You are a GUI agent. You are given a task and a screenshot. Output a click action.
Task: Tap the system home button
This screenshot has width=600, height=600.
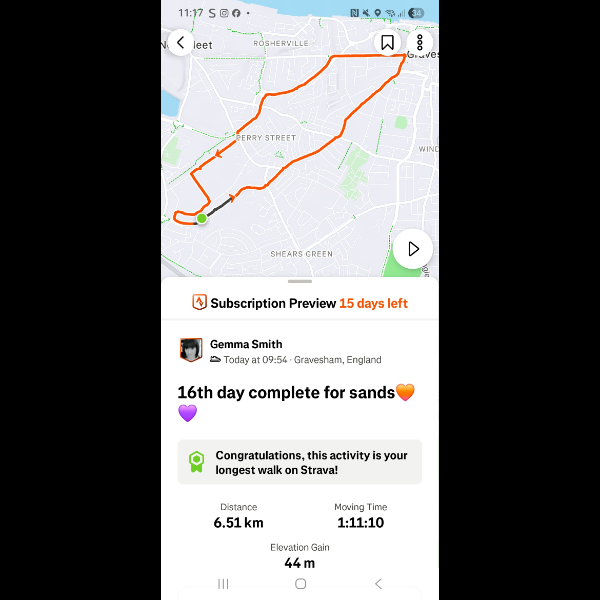point(300,583)
